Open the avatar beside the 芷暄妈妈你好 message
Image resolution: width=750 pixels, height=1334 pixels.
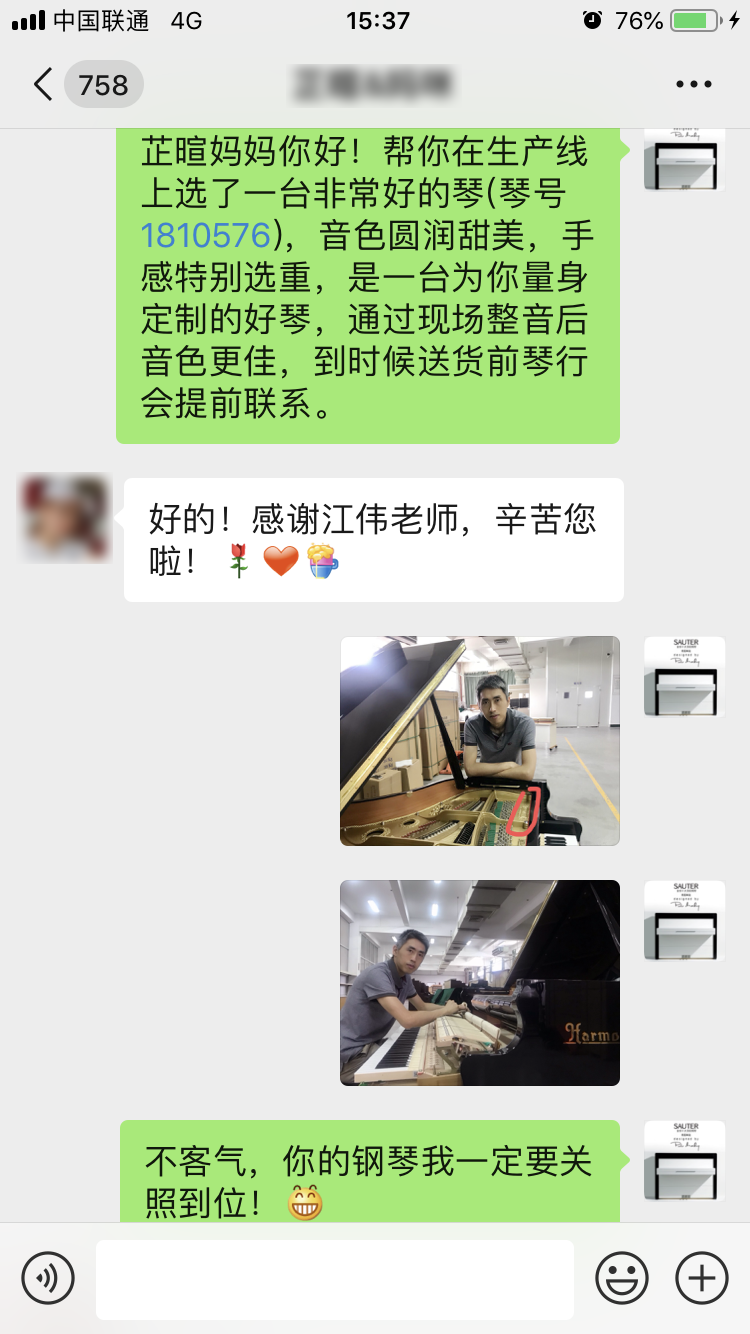pos(684,158)
